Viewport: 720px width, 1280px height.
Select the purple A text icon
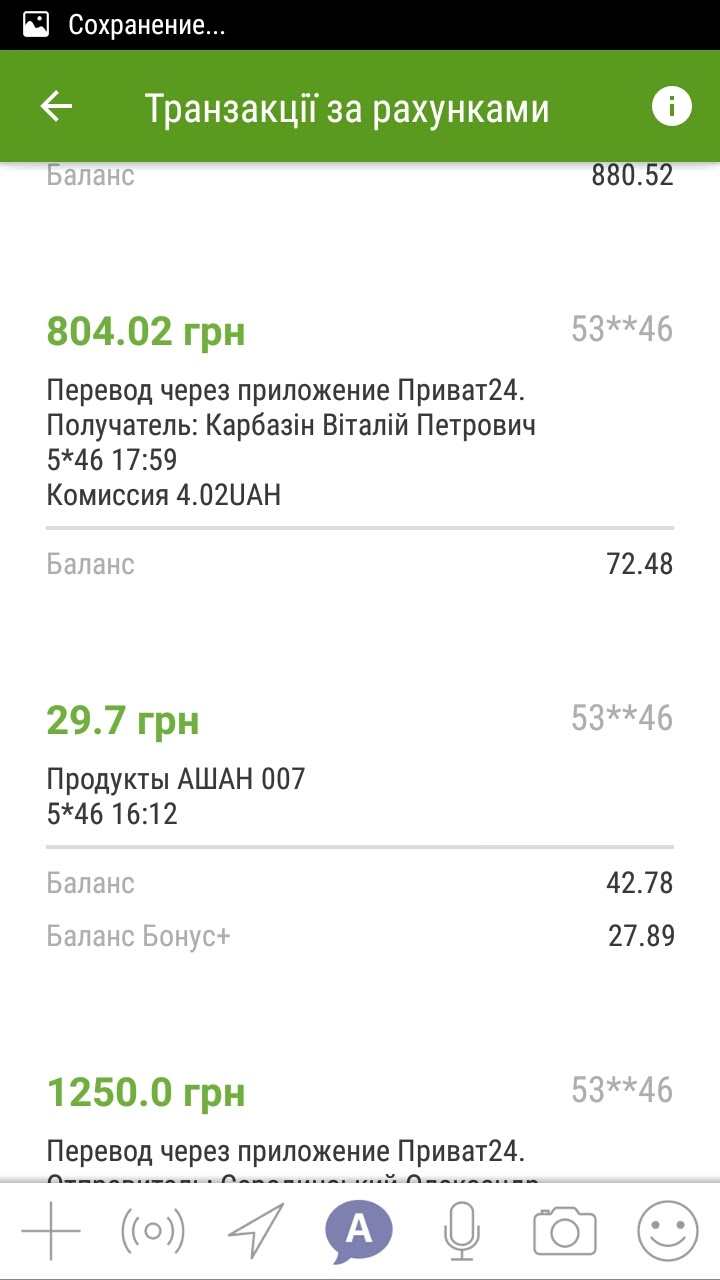pos(359,1230)
